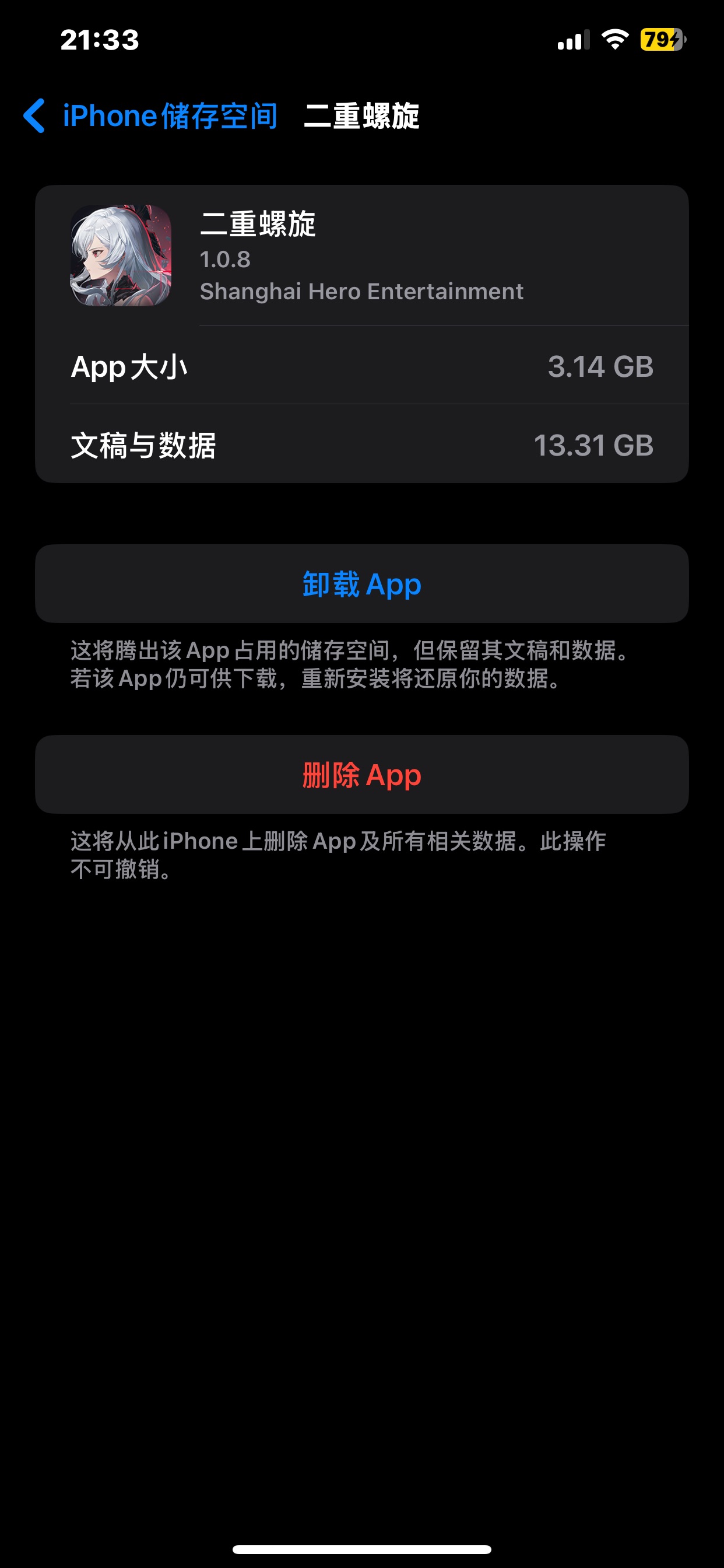The height and width of the screenshot is (1568, 724).
Task: Go back to iPhone储存空间
Action: [x=149, y=116]
